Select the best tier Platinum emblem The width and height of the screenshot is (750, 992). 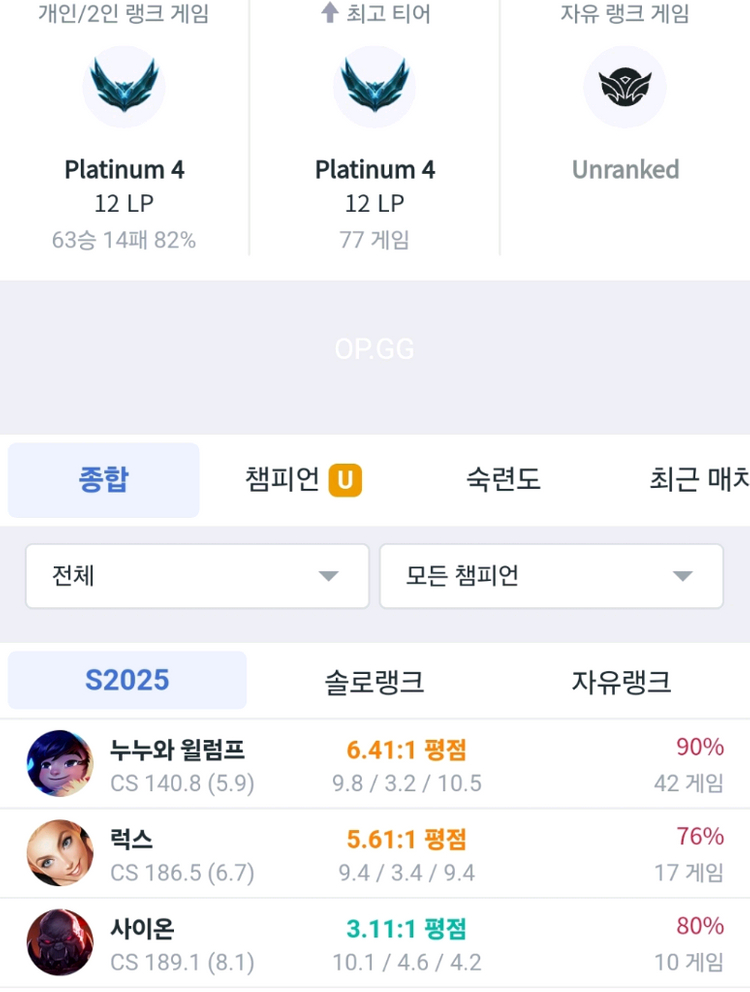374,86
